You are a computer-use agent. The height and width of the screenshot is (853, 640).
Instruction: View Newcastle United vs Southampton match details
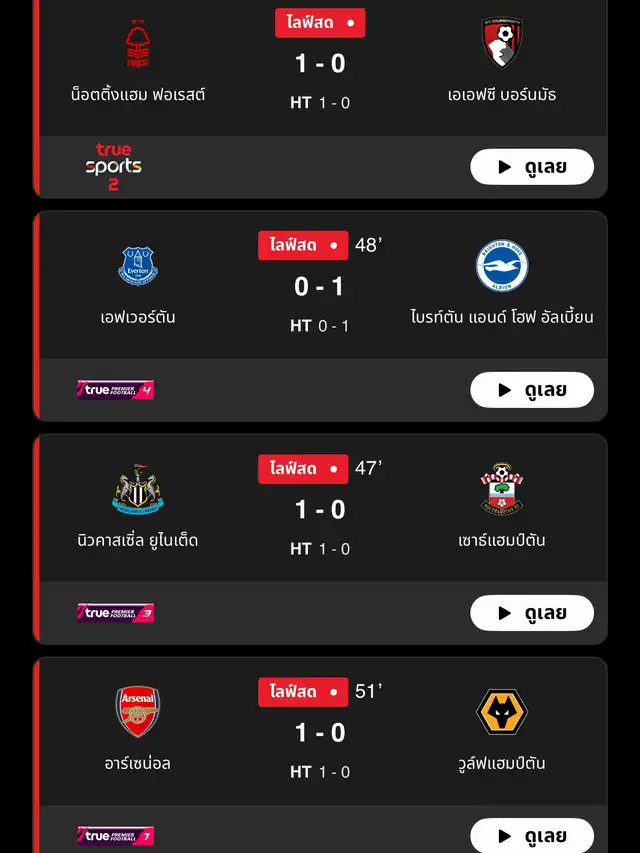320,512
